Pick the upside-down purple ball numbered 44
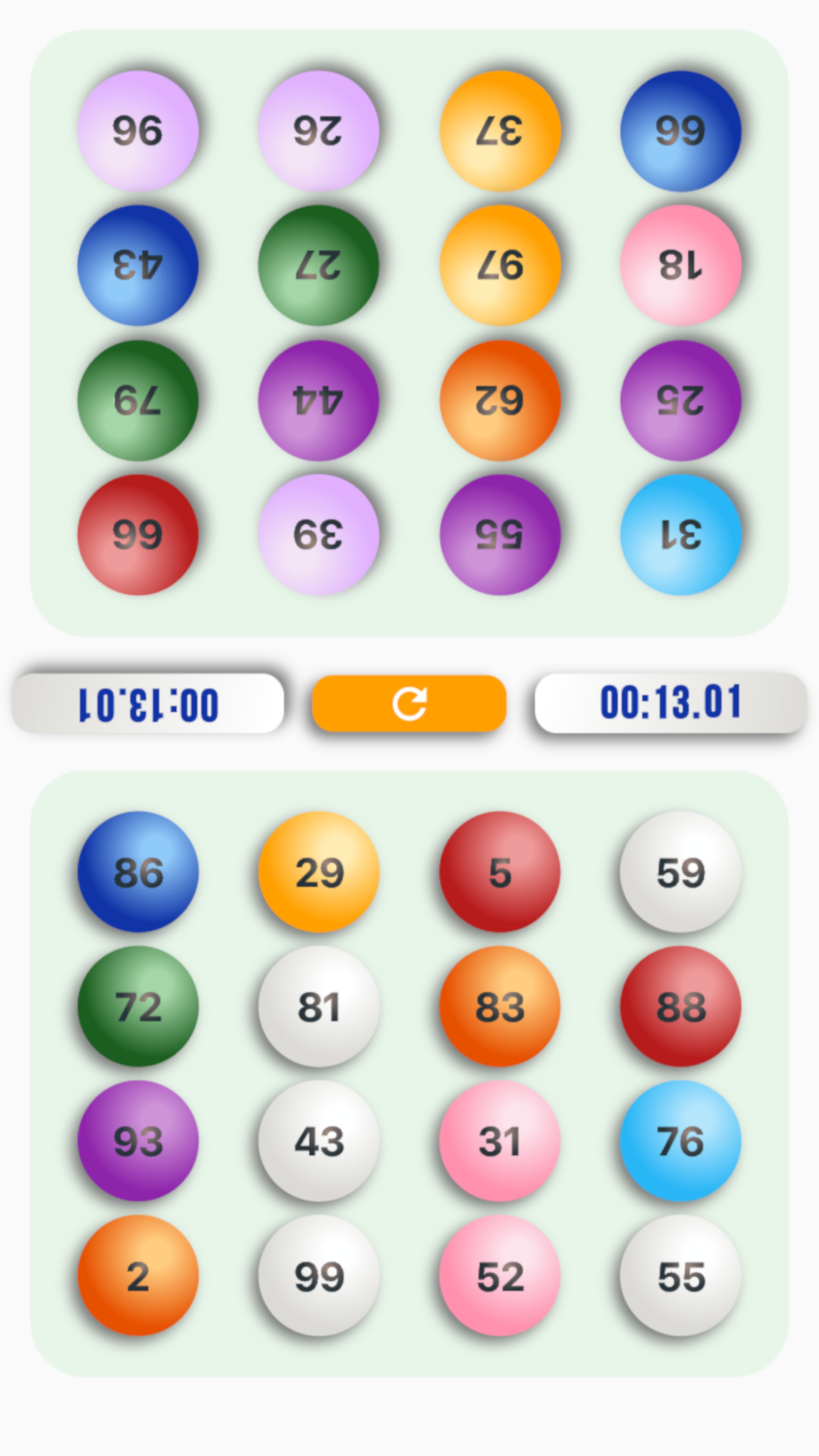Image resolution: width=819 pixels, height=1456 pixels. (x=318, y=400)
